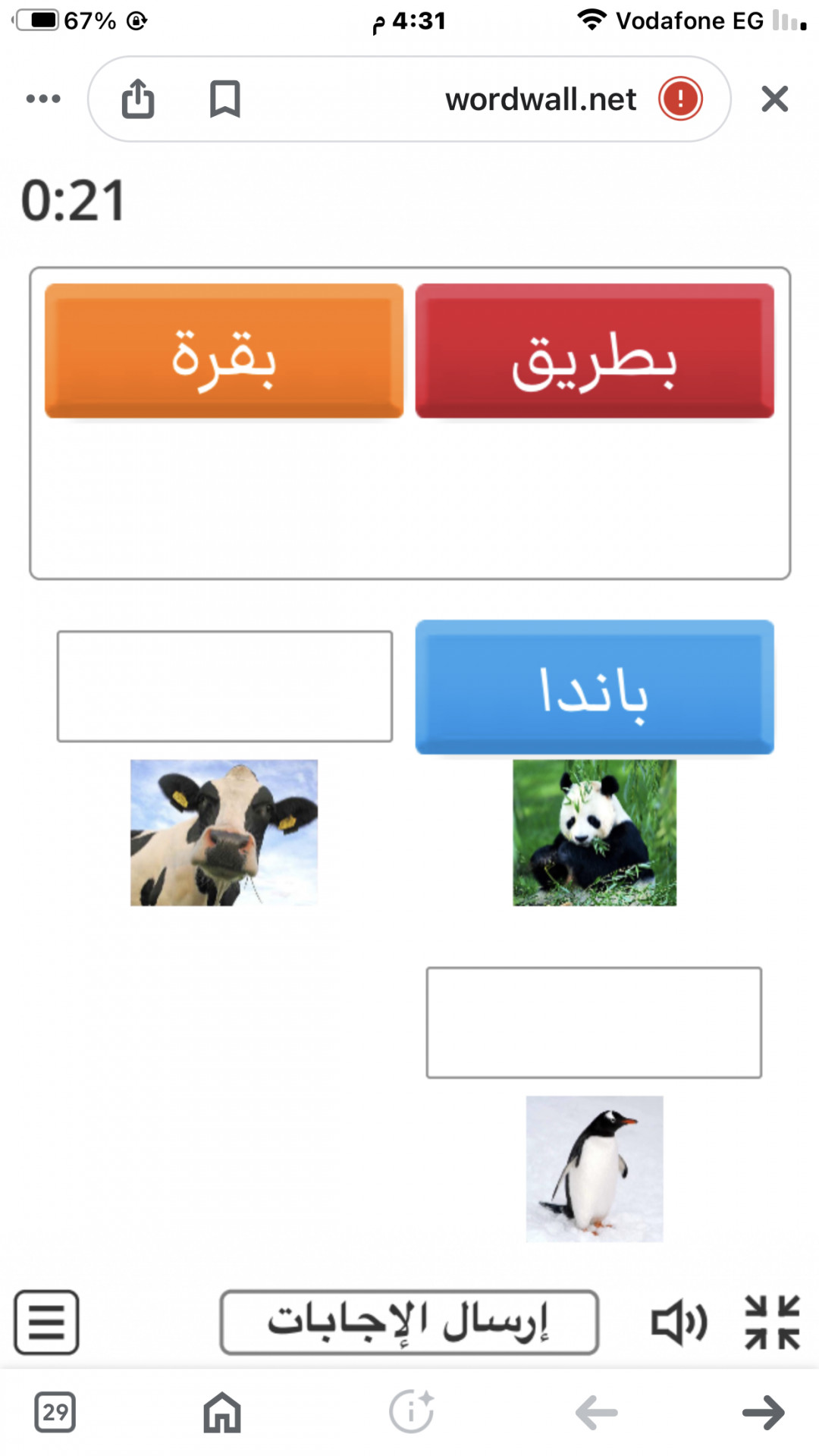This screenshot has width=819, height=1456.
Task: Toggle the game sound speaker
Action: pyautogui.click(x=679, y=1323)
